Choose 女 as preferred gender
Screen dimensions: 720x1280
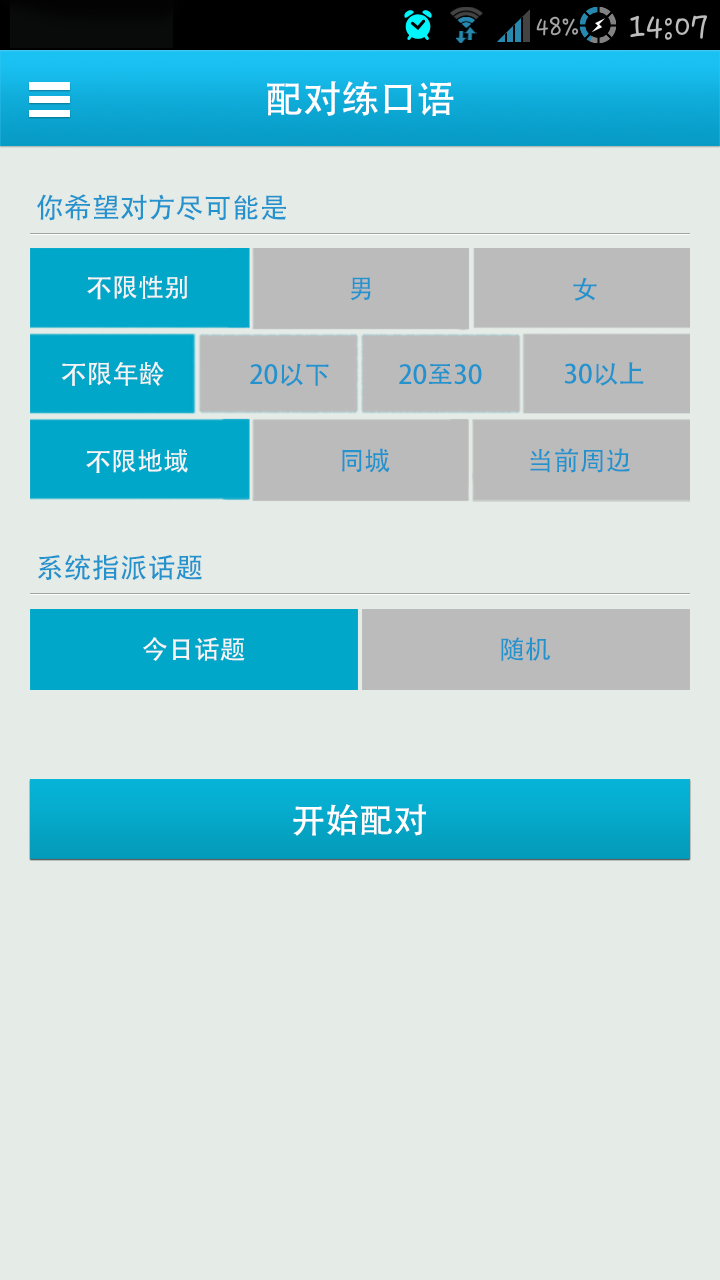click(x=582, y=289)
